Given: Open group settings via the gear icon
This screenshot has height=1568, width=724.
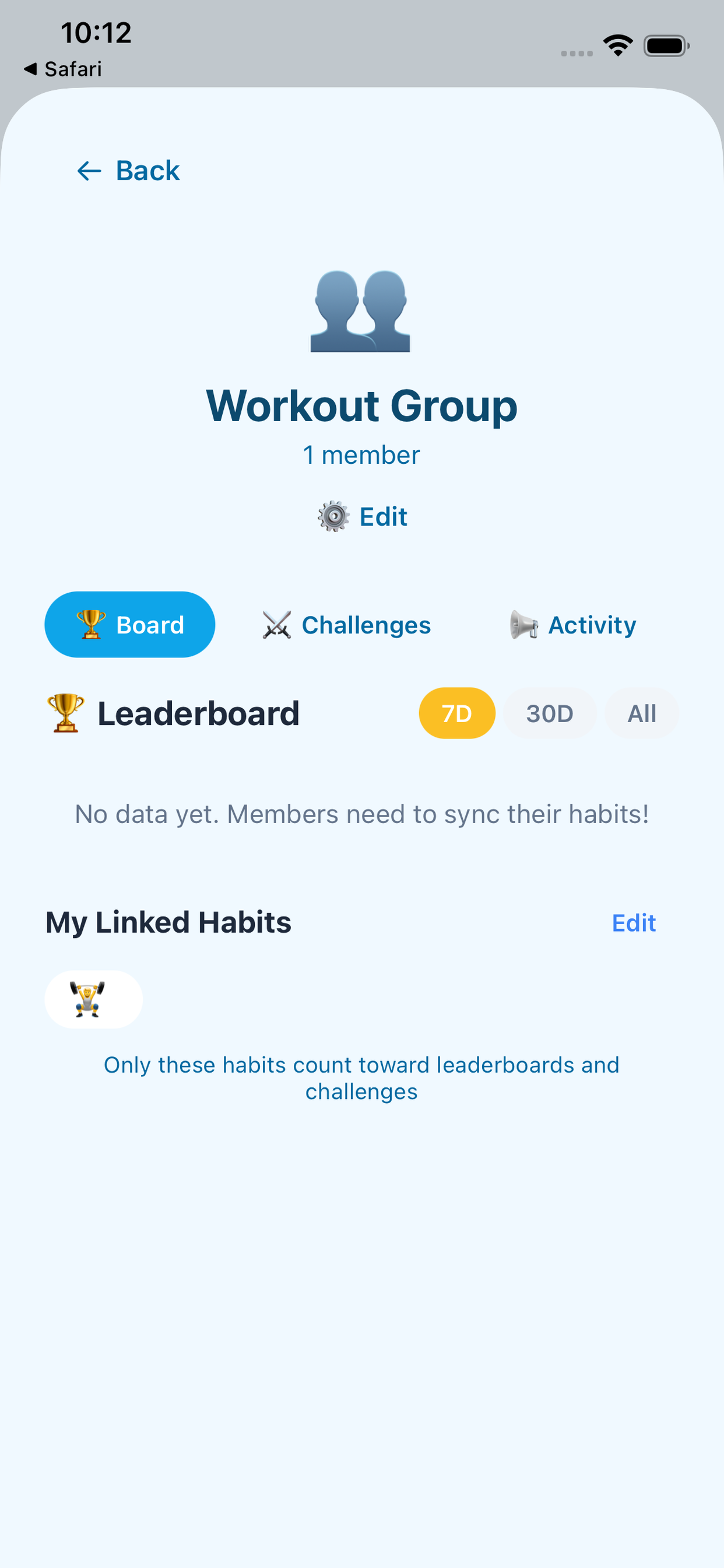Looking at the screenshot, I should [334, 516].
